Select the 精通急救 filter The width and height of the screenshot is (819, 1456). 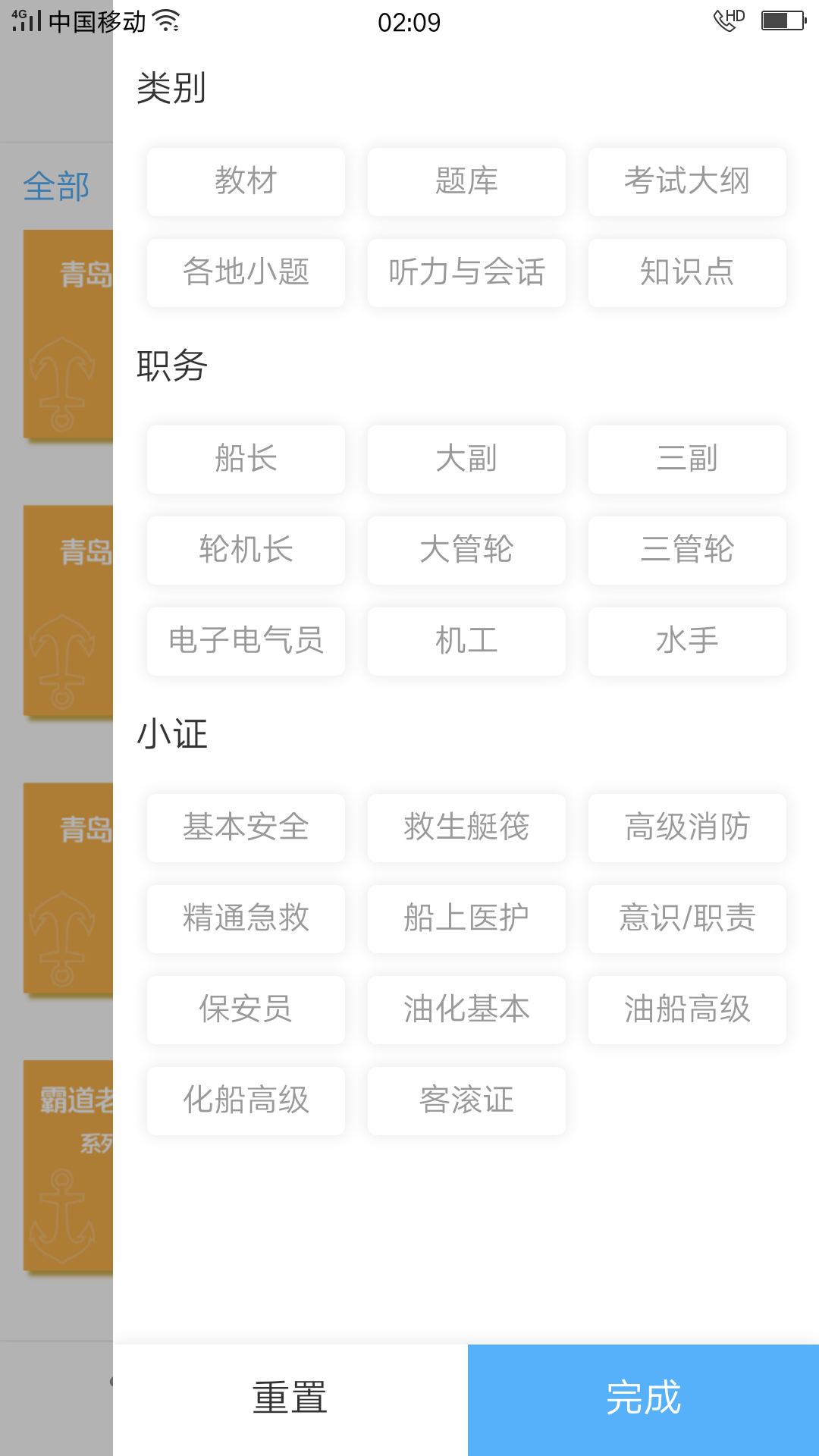click(x=245, y=919)
